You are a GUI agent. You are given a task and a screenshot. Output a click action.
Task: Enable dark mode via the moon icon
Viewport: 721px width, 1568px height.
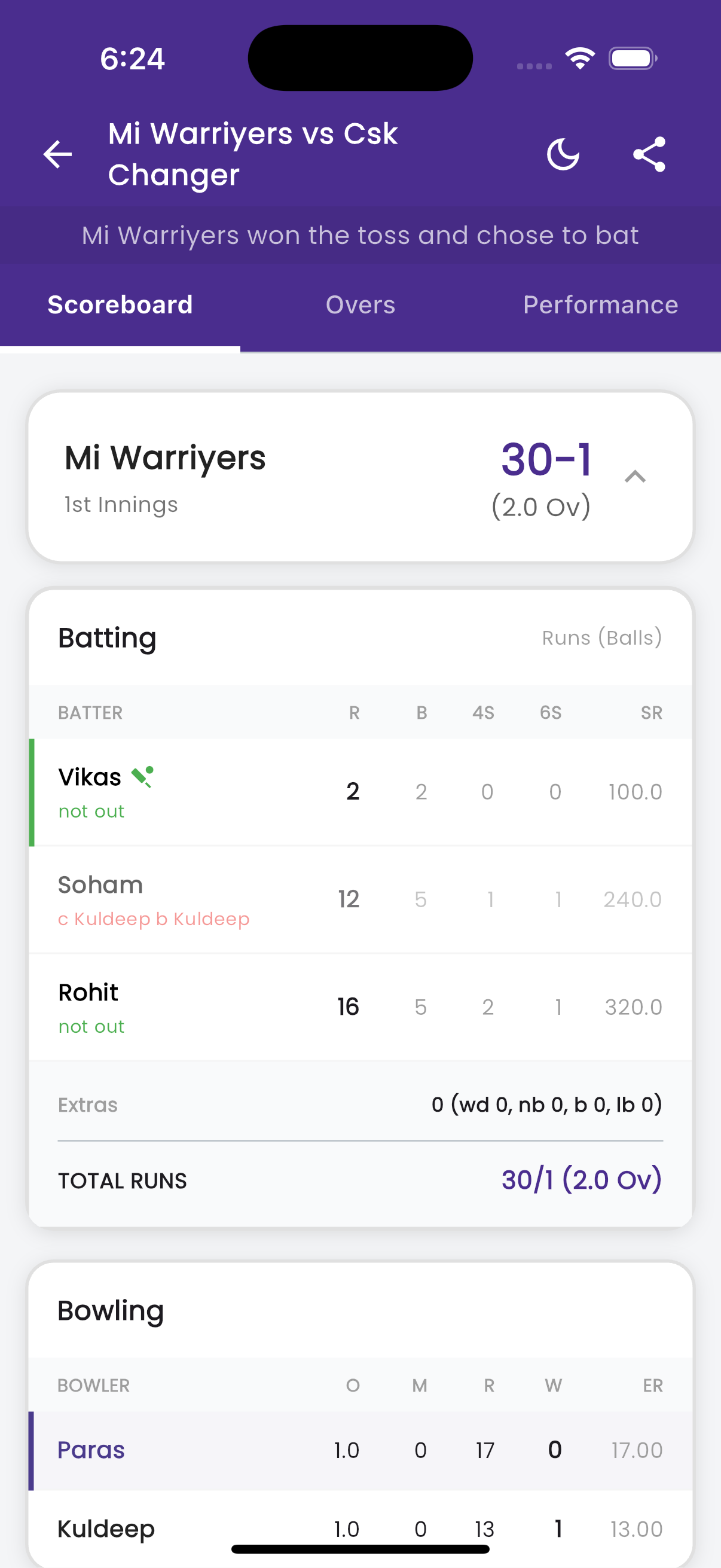coord(562,154)
